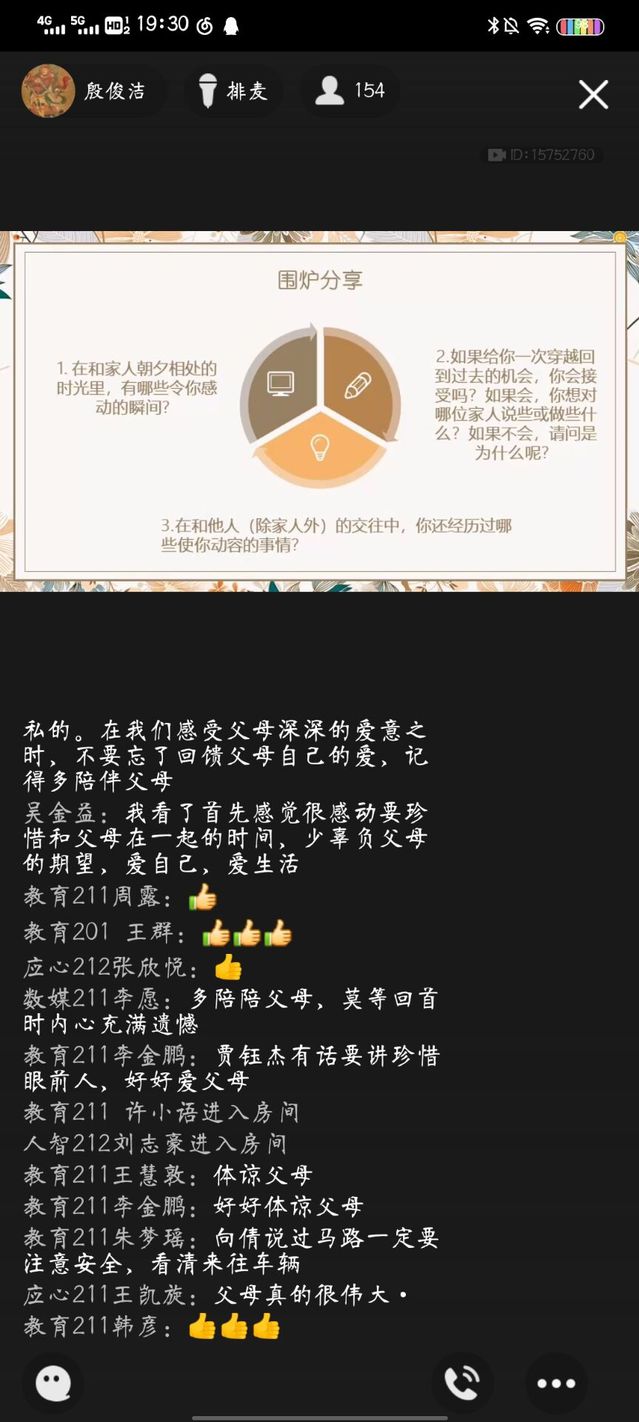This screenshot has width=639, height=1422.
Task: Close the live room
Action: click(x=593, y=95)
